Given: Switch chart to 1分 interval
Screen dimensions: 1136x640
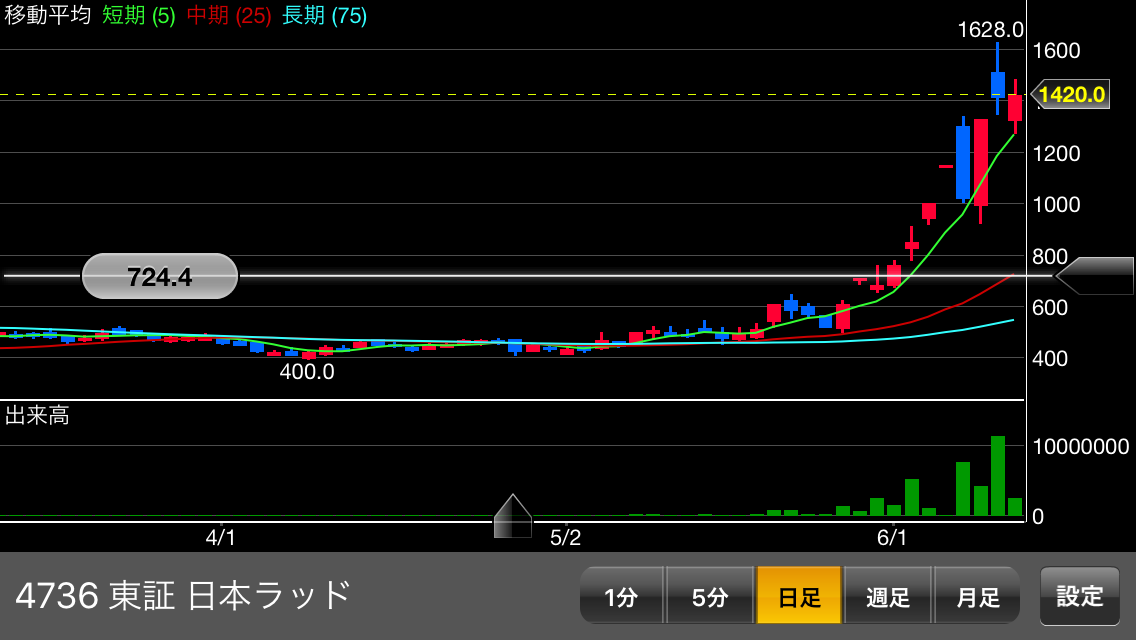Looking at the screenshot, I should [x=621, y=596].
